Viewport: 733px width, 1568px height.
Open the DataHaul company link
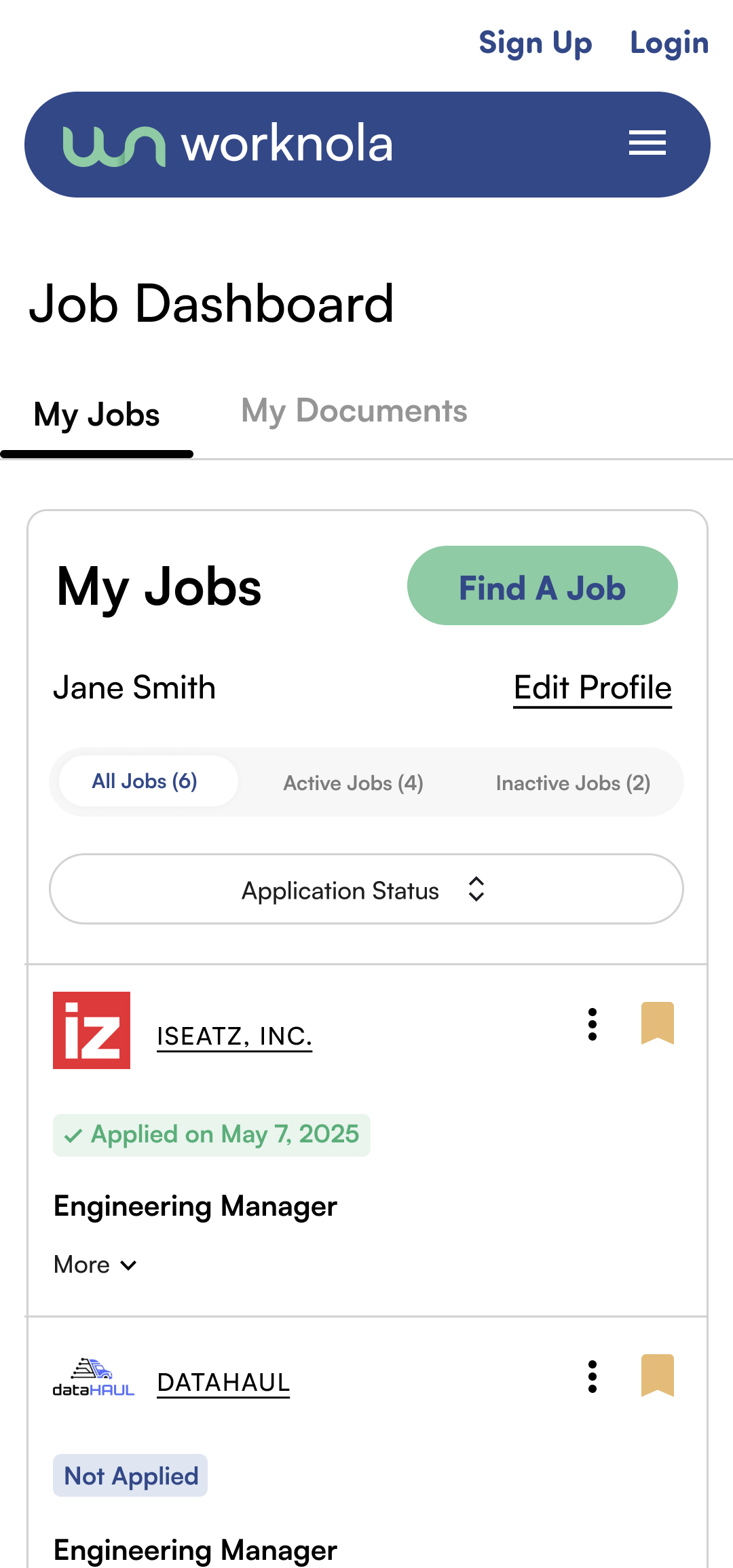223,1383
